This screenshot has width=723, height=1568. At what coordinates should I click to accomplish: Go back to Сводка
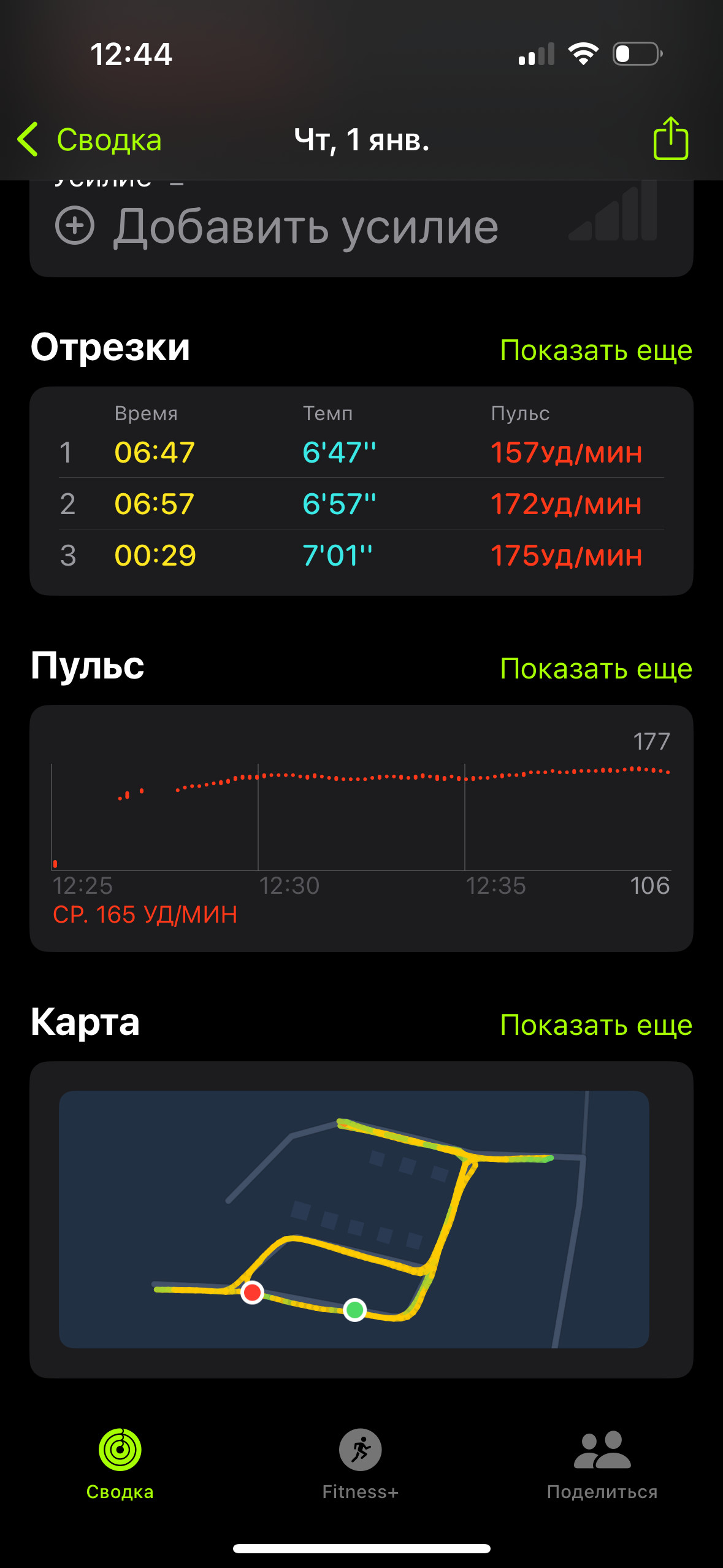[90, 140]
